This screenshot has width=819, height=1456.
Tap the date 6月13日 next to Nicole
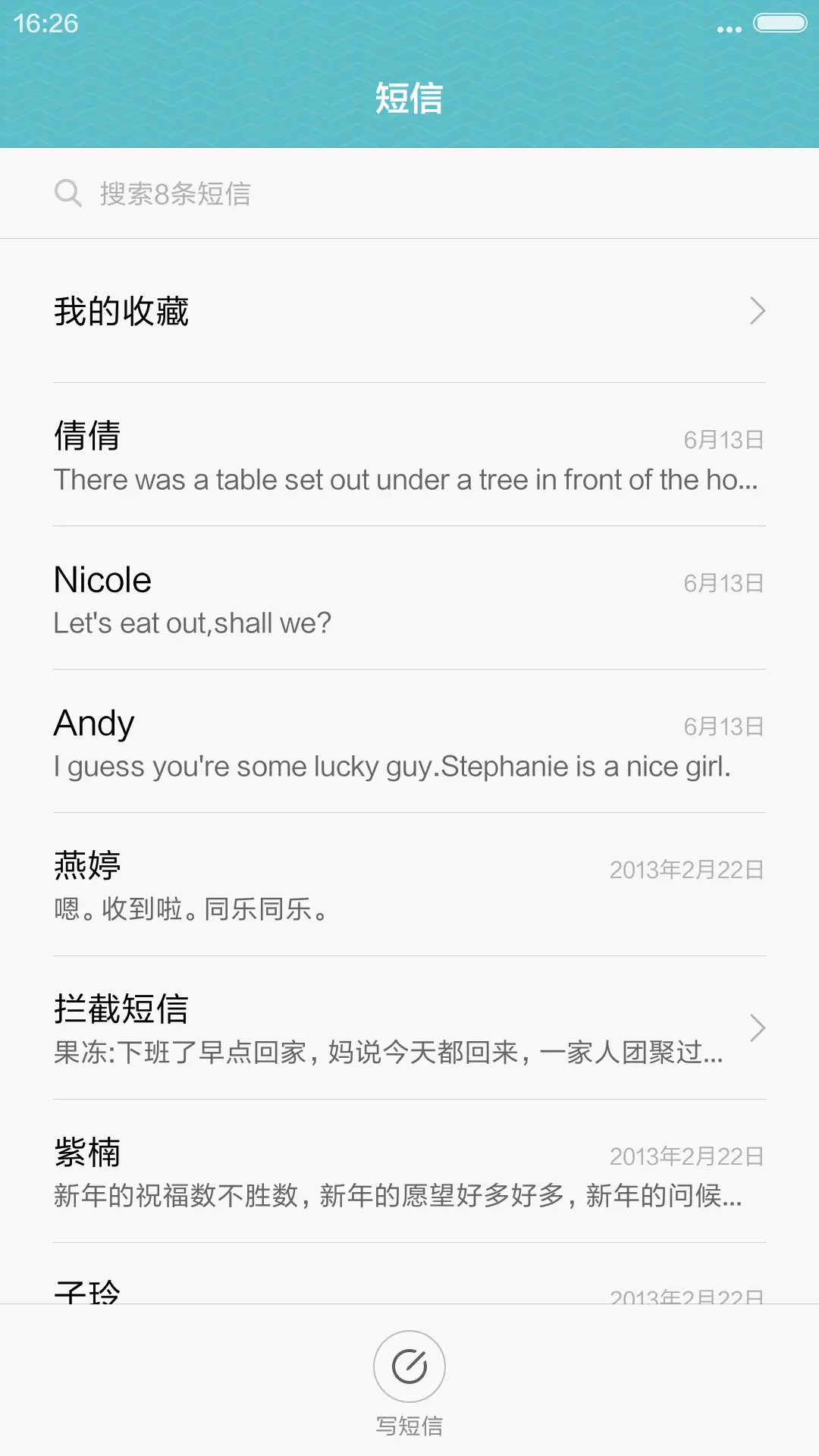(722, 582)
